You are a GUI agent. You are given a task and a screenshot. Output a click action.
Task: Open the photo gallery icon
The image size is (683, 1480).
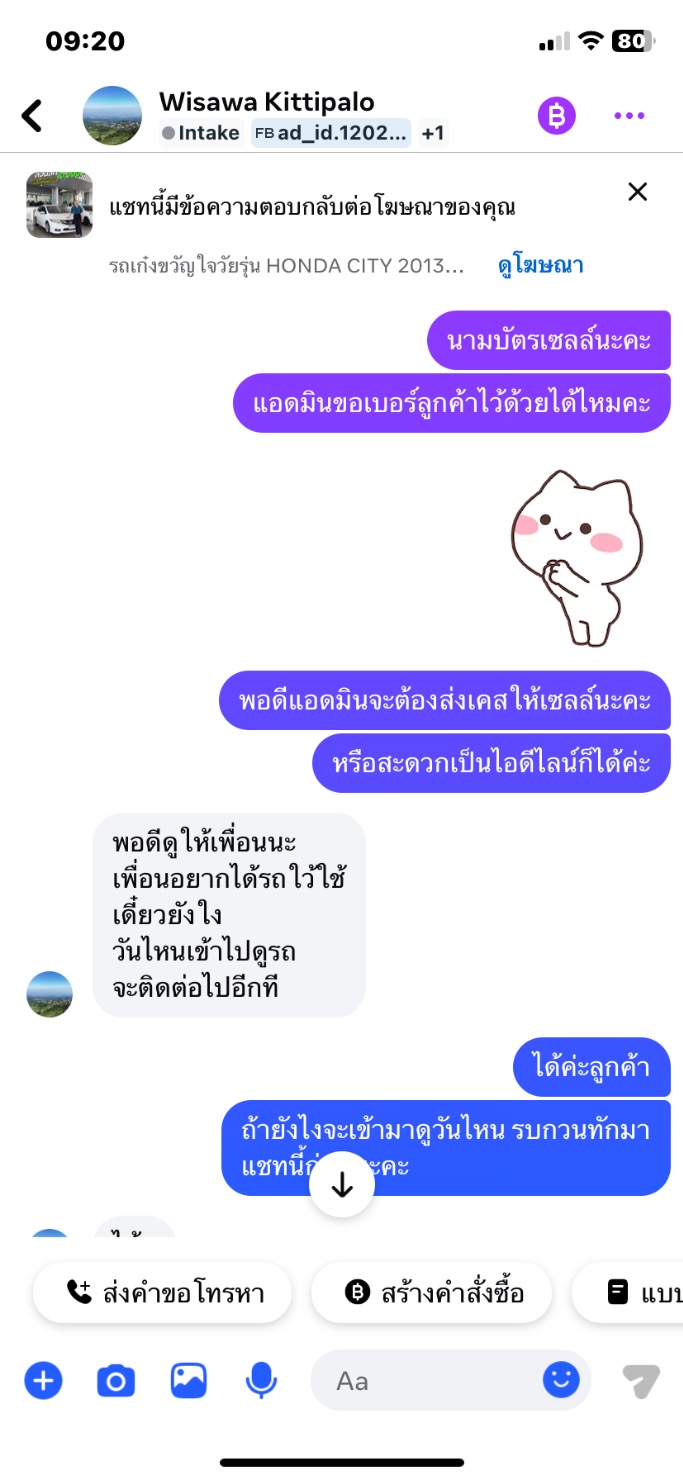[188, 1381]
